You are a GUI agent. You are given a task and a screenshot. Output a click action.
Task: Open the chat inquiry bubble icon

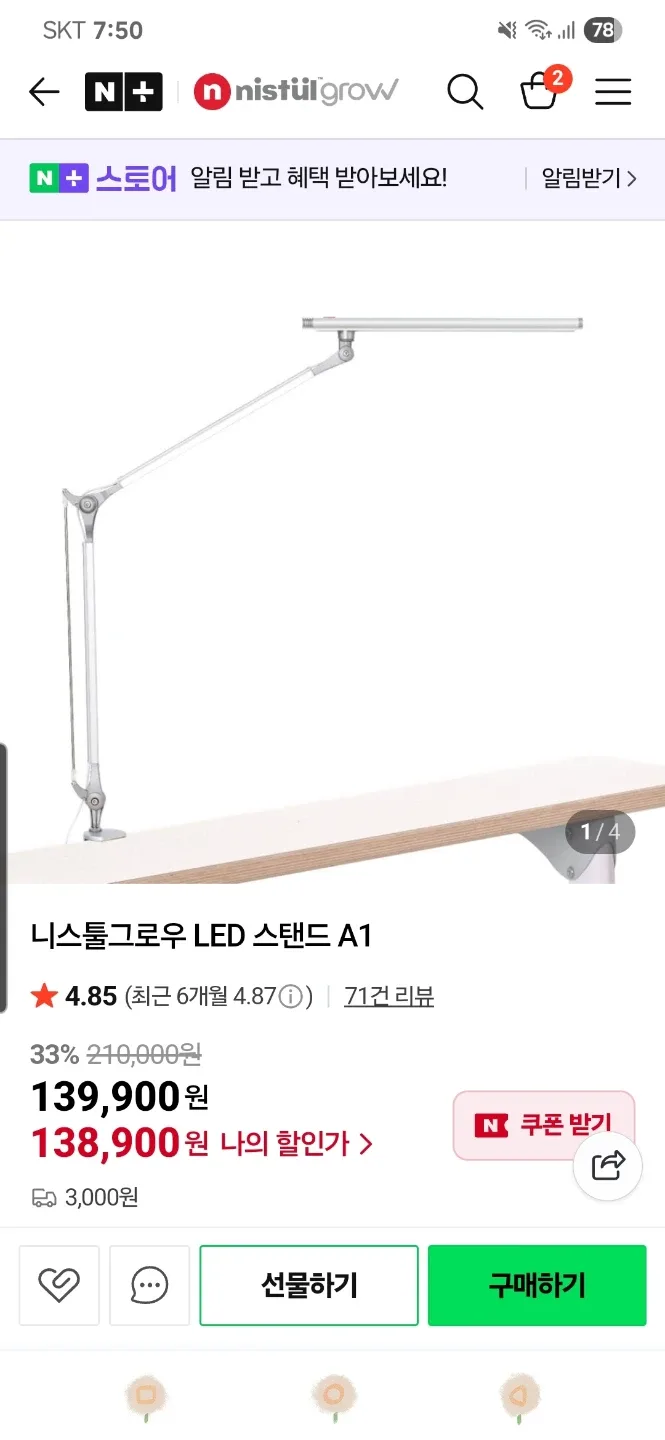149,1285
